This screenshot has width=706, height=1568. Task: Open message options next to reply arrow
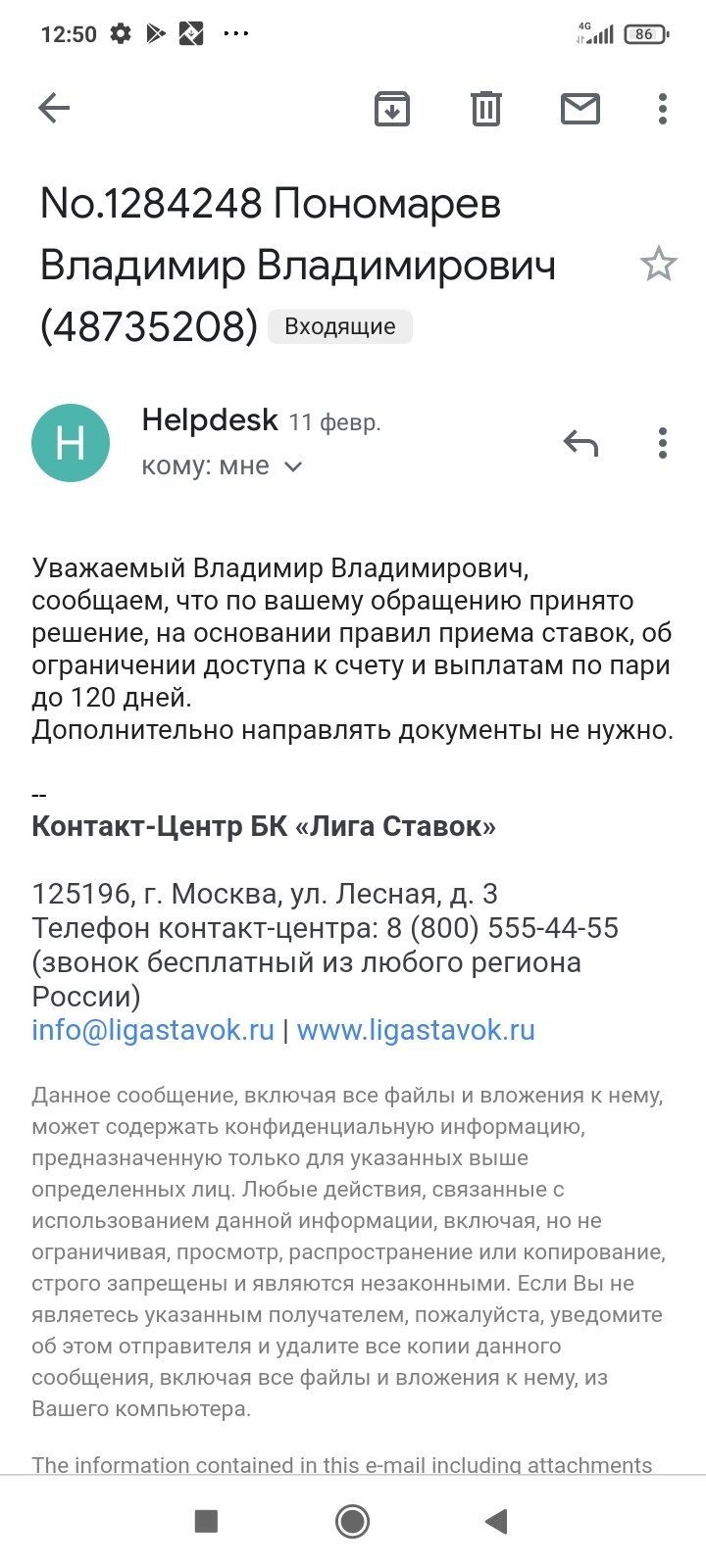(663, 443)
